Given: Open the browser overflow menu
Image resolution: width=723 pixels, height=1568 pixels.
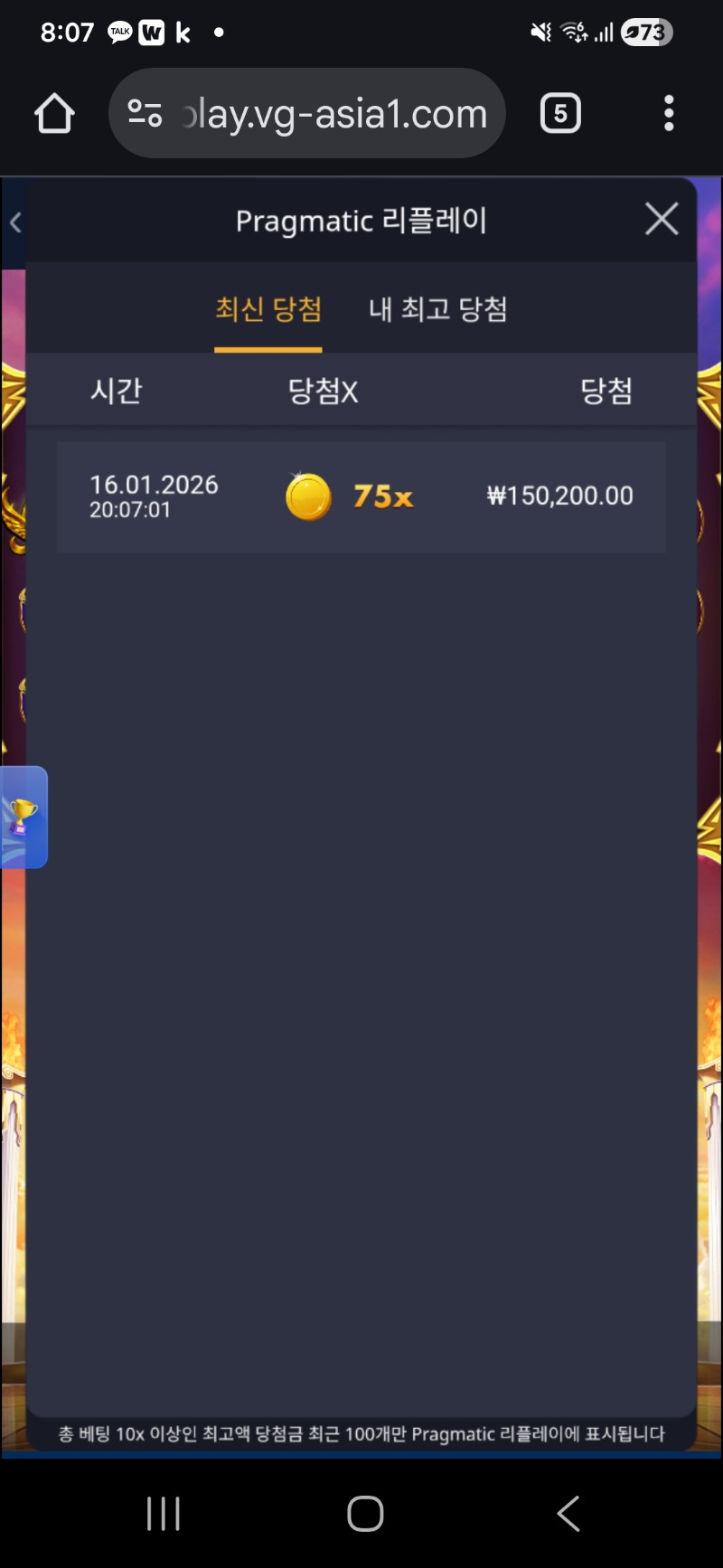Looking at the screenshot, I should tap(669, 114).
